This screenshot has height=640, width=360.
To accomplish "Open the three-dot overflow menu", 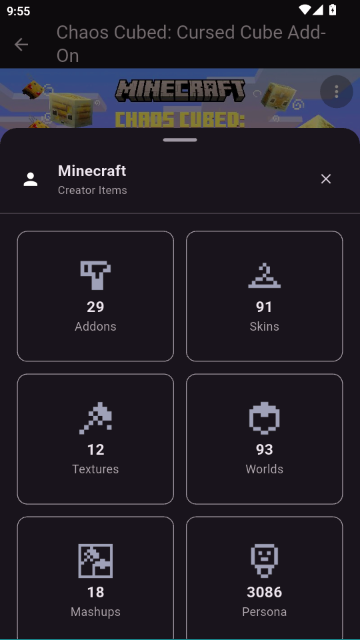I will click(336, 91).
